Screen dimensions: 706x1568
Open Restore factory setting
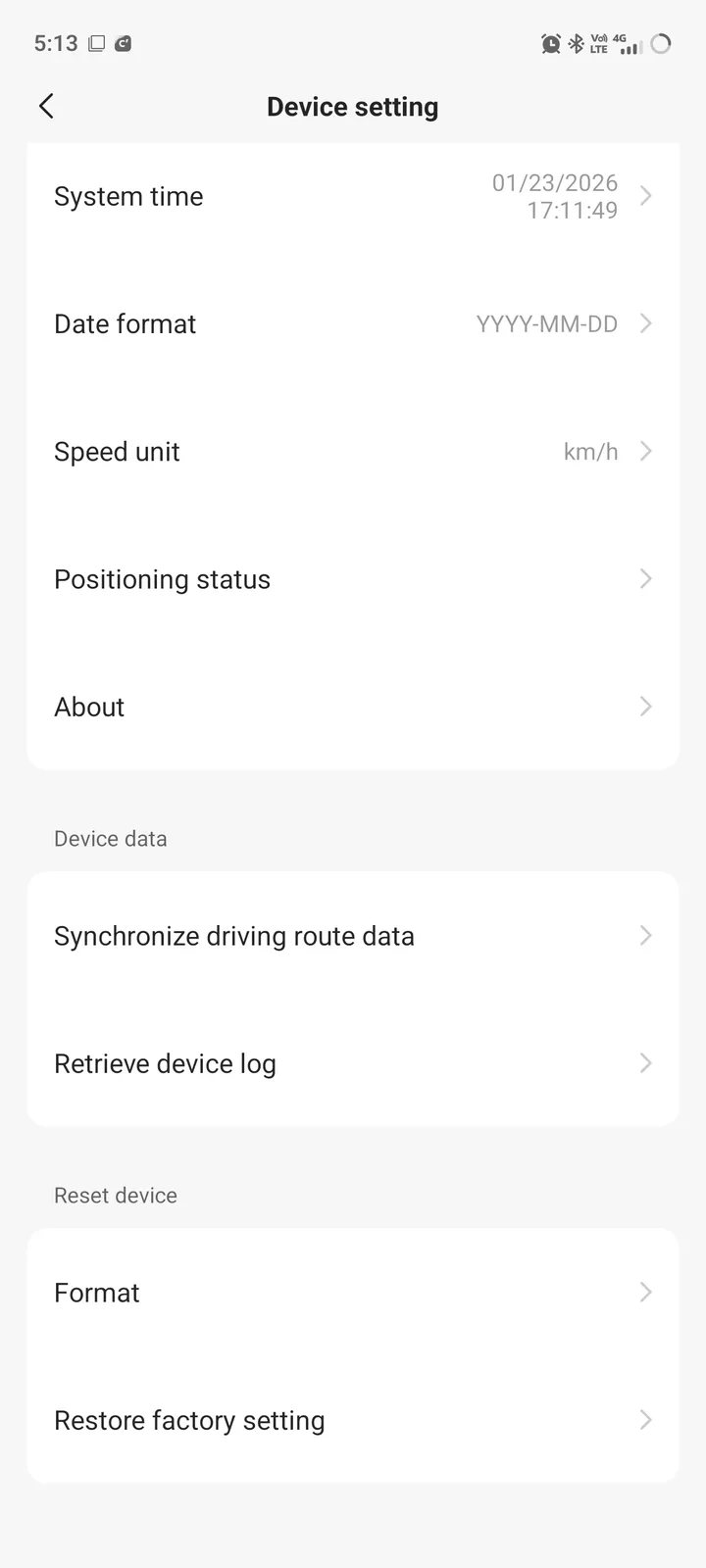353,1420
